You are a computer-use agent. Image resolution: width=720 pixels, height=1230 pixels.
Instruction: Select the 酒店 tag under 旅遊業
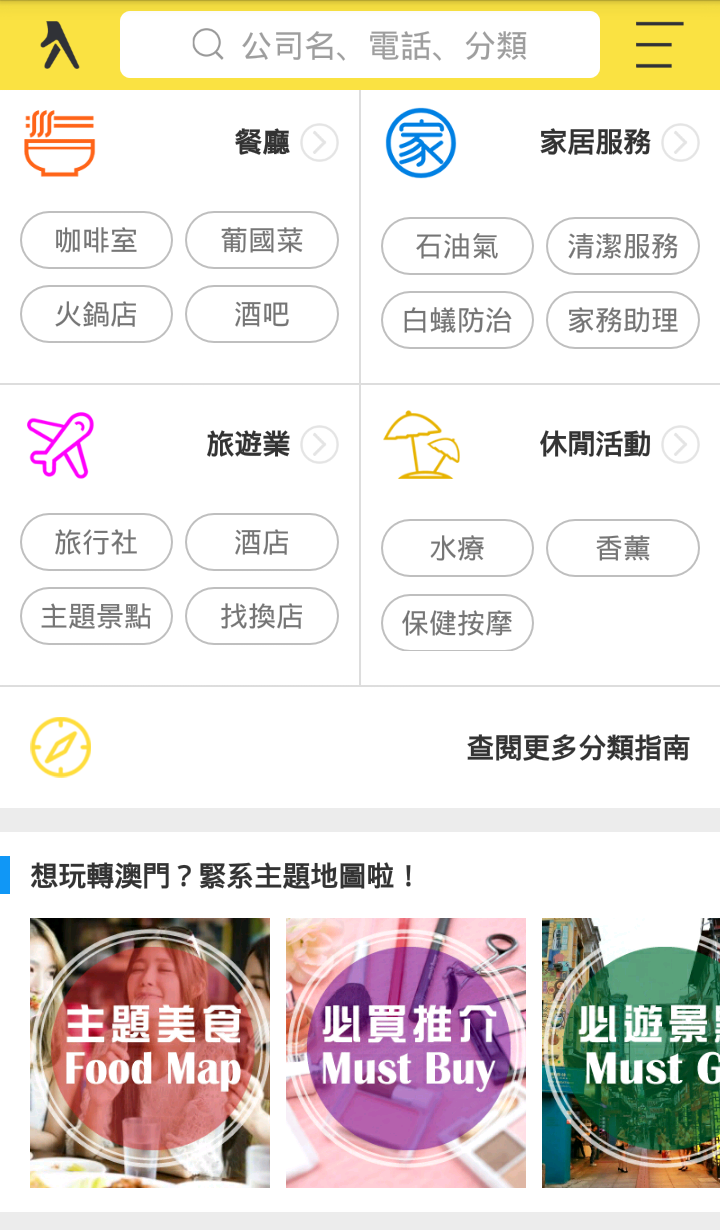261,542
